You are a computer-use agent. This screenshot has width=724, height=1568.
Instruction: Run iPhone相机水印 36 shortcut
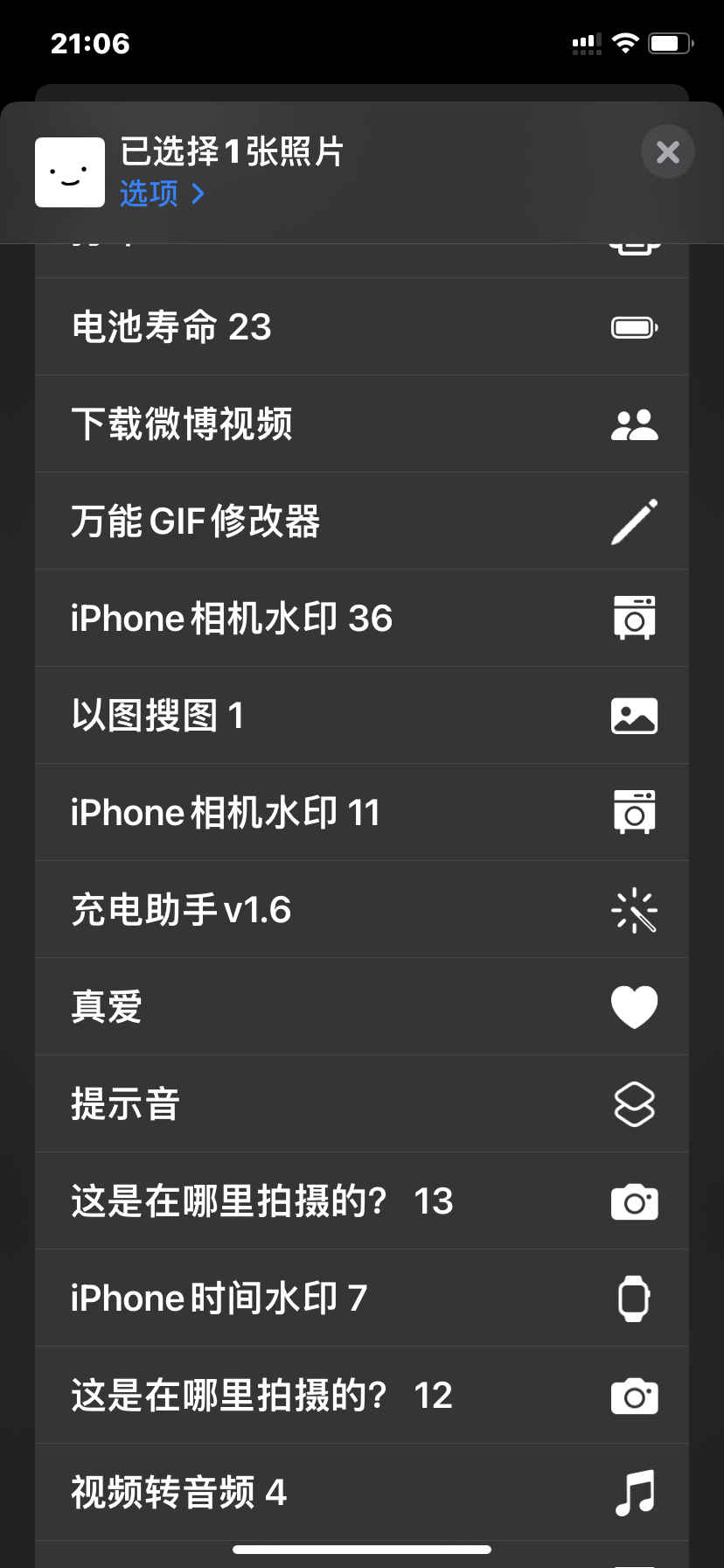click(x=361, y=619)
